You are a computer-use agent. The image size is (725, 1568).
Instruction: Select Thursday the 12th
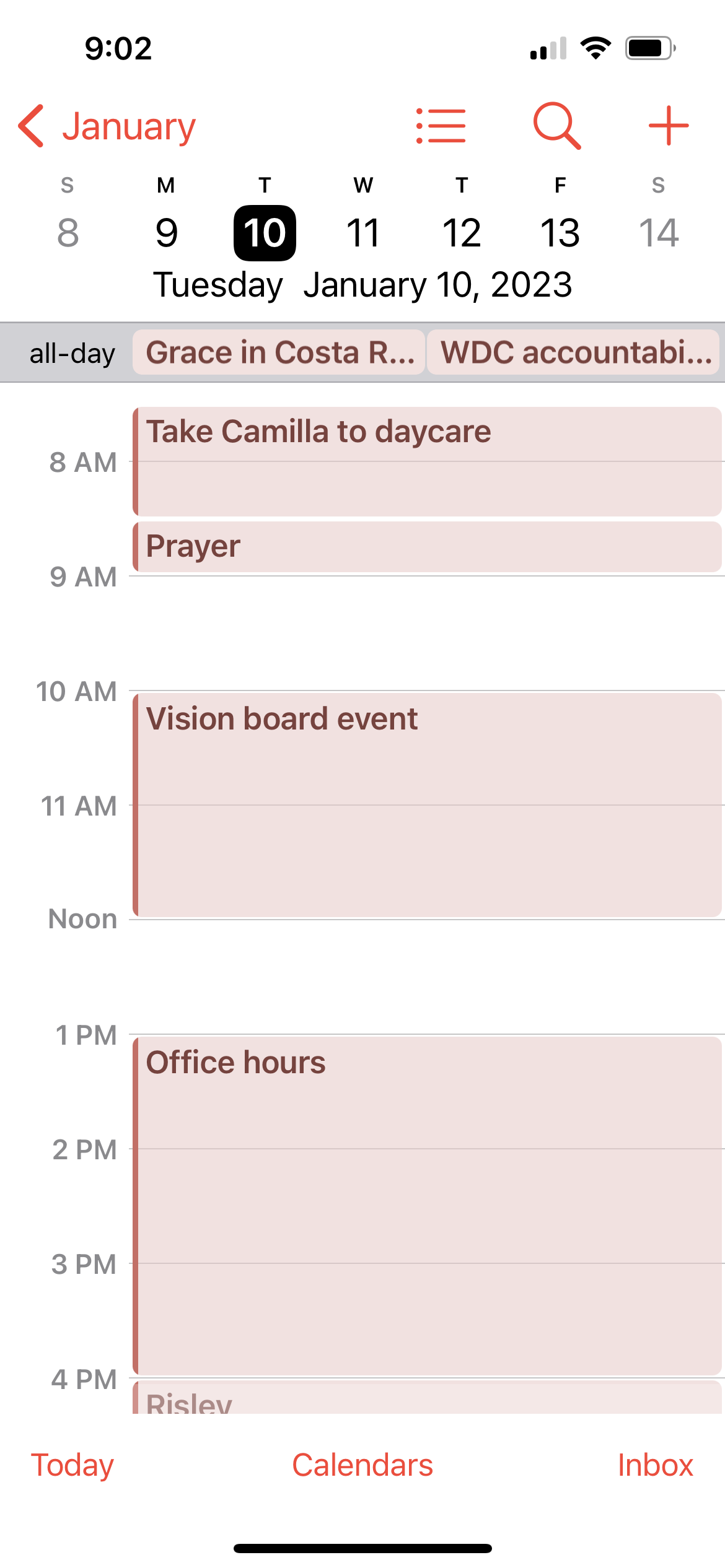point(462,233)
